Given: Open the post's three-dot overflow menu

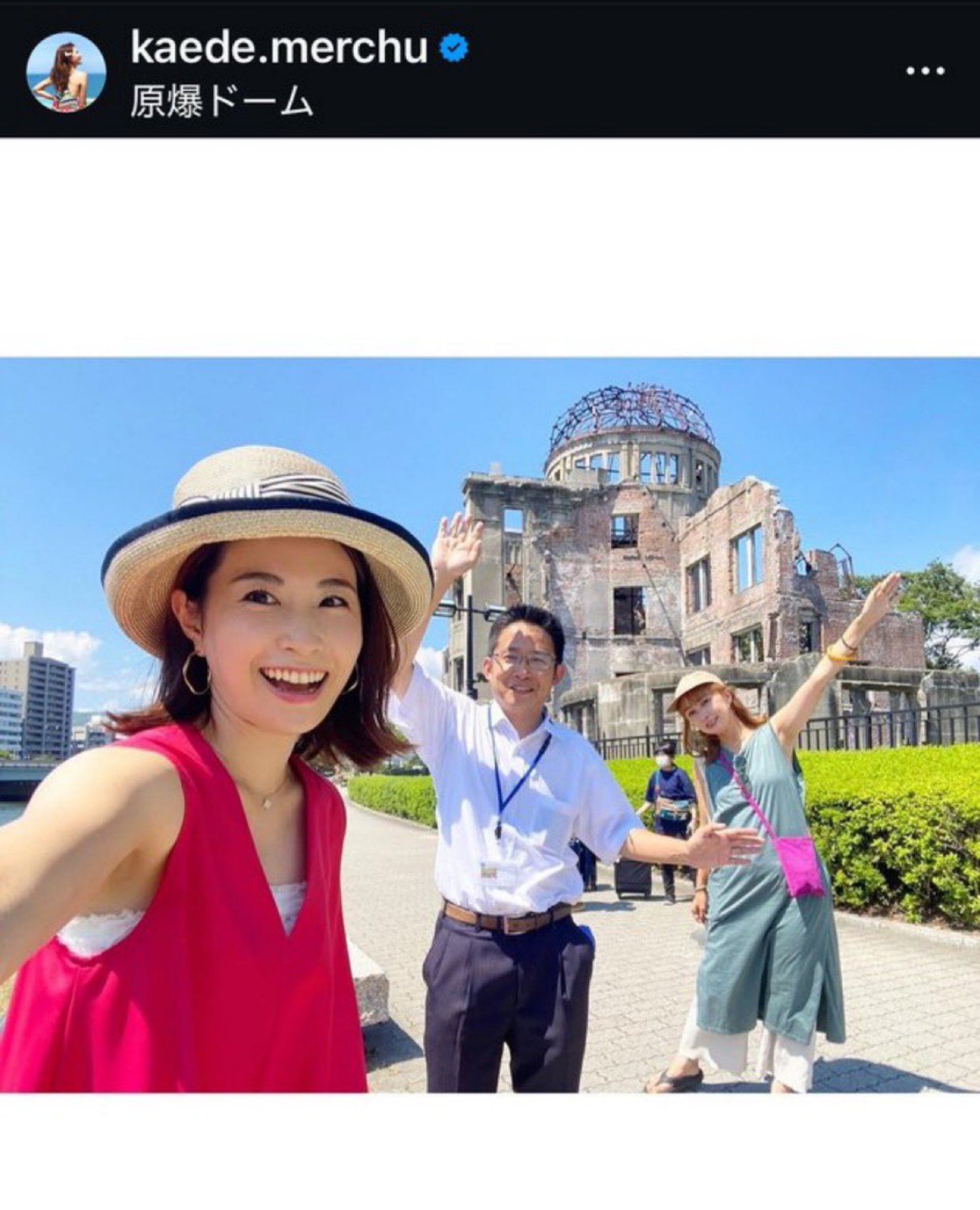Looking at the screenshot, I should (925, 71).
